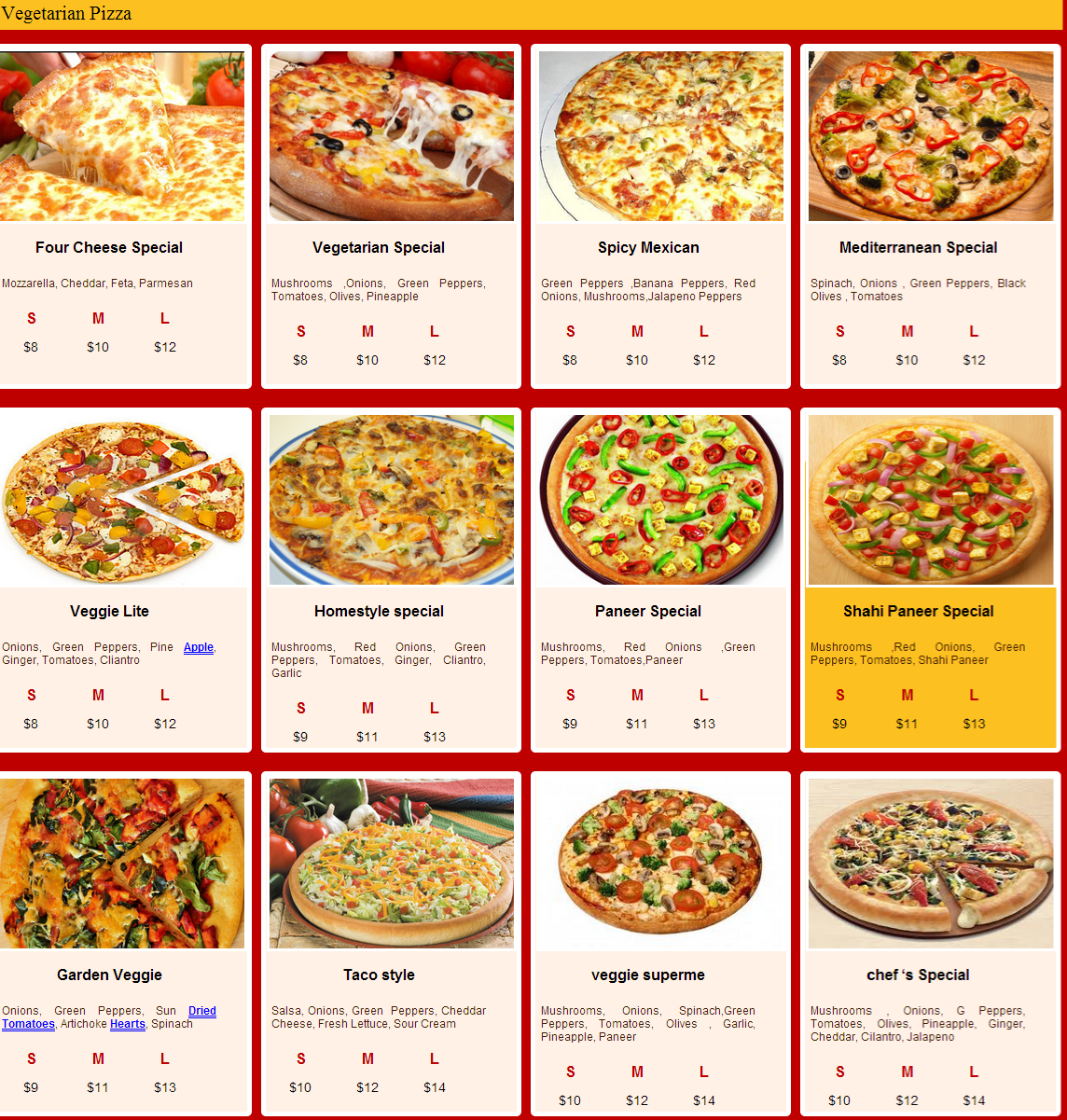Tap the Dried Tomatoes link in Garden Veggie
This screenshot has width=1067, height=1120.
(x=201, y=1011)
